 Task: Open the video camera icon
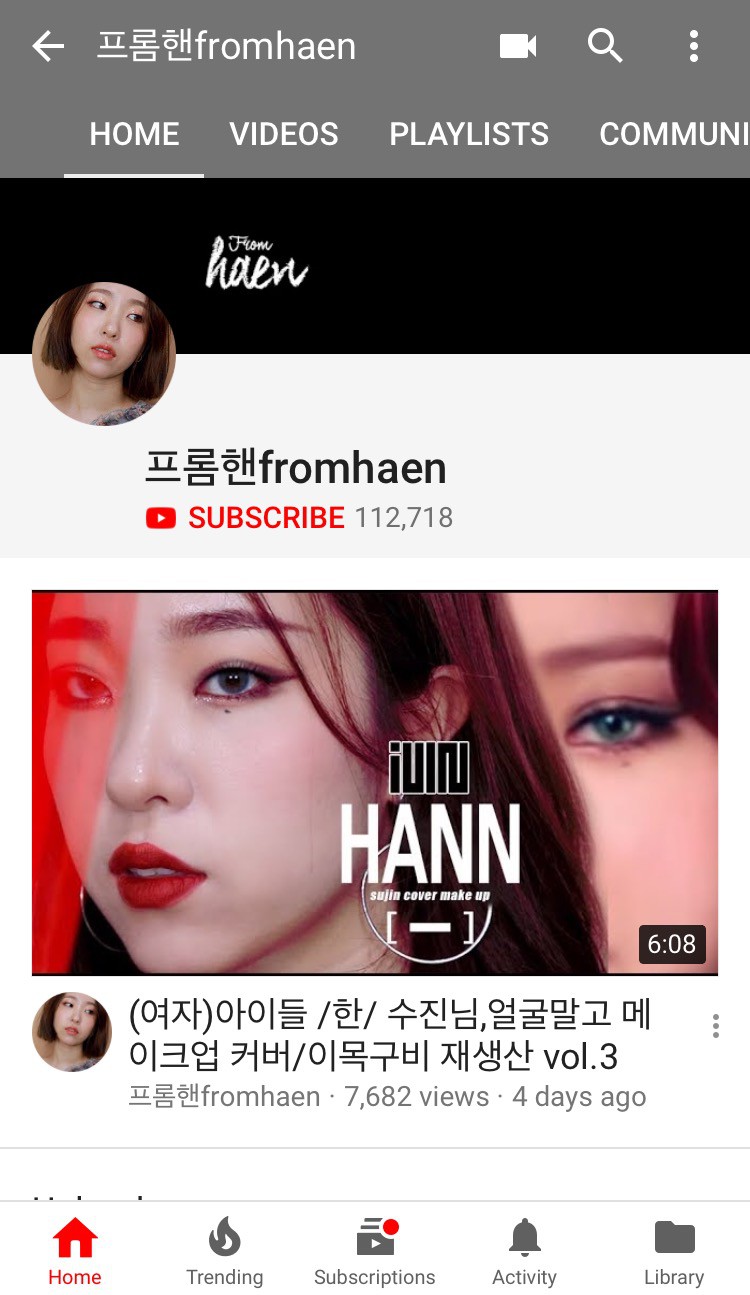(518, 46)
